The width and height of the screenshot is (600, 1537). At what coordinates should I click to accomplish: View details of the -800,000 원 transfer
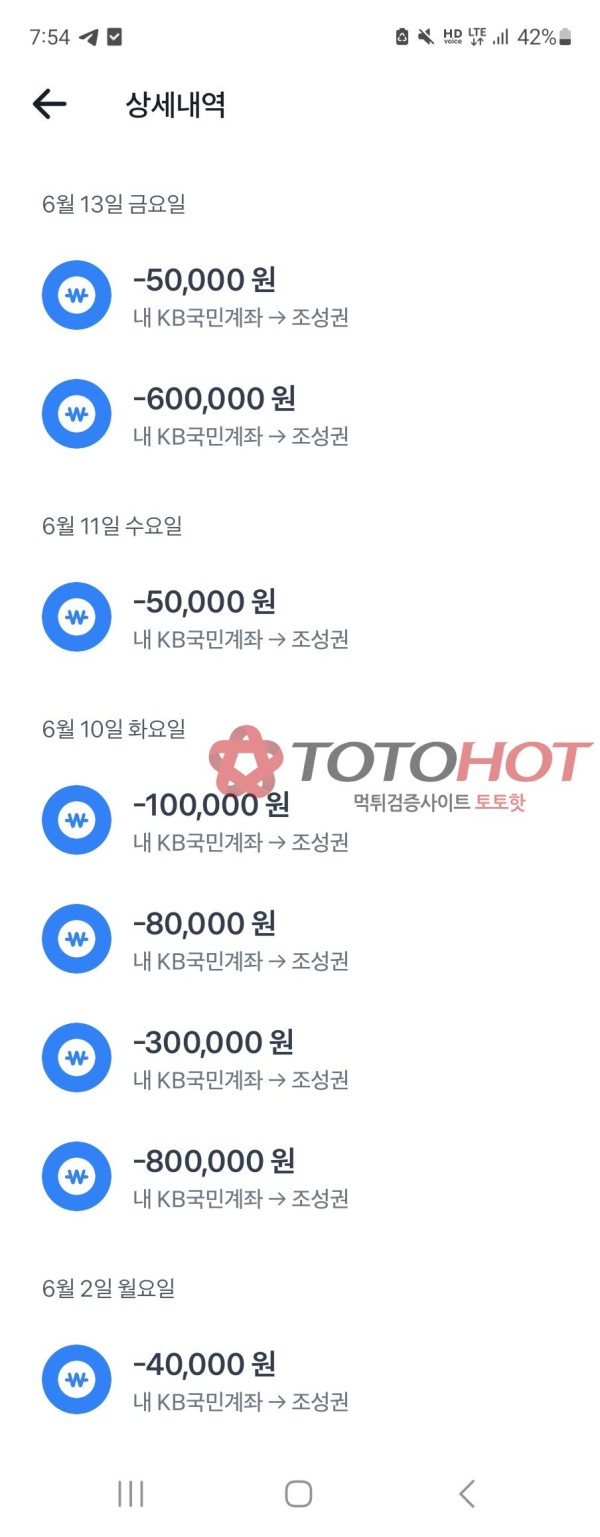tap(240, 1177)
